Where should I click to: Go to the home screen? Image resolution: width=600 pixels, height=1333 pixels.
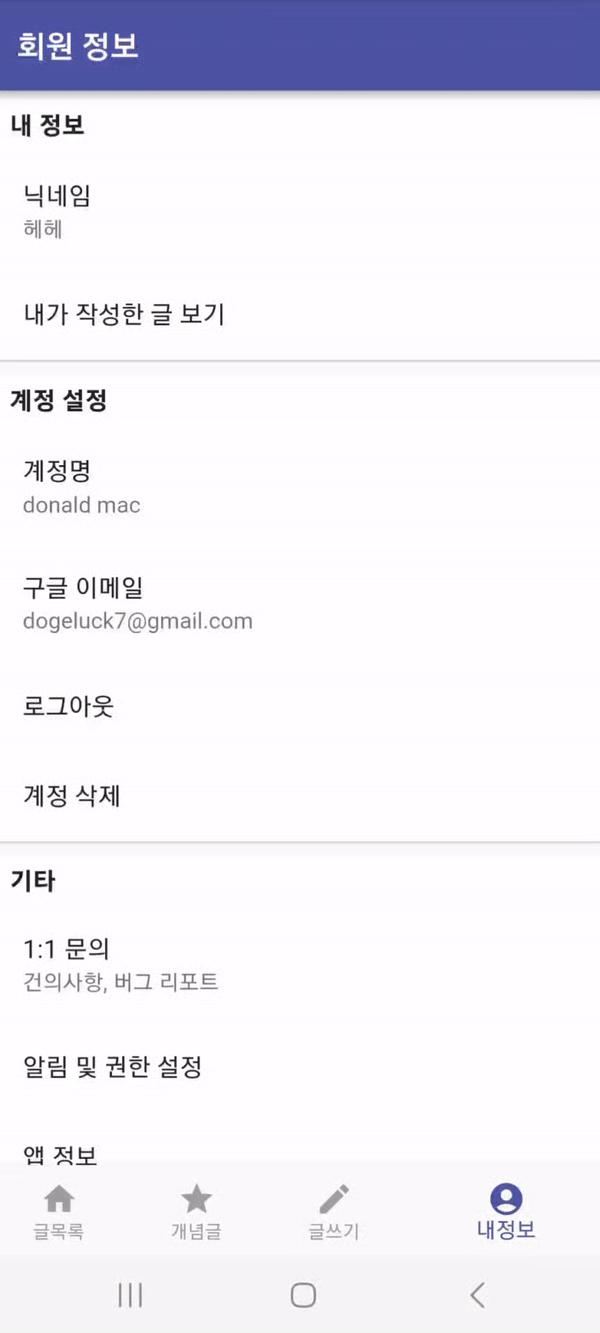point(303,1296)
